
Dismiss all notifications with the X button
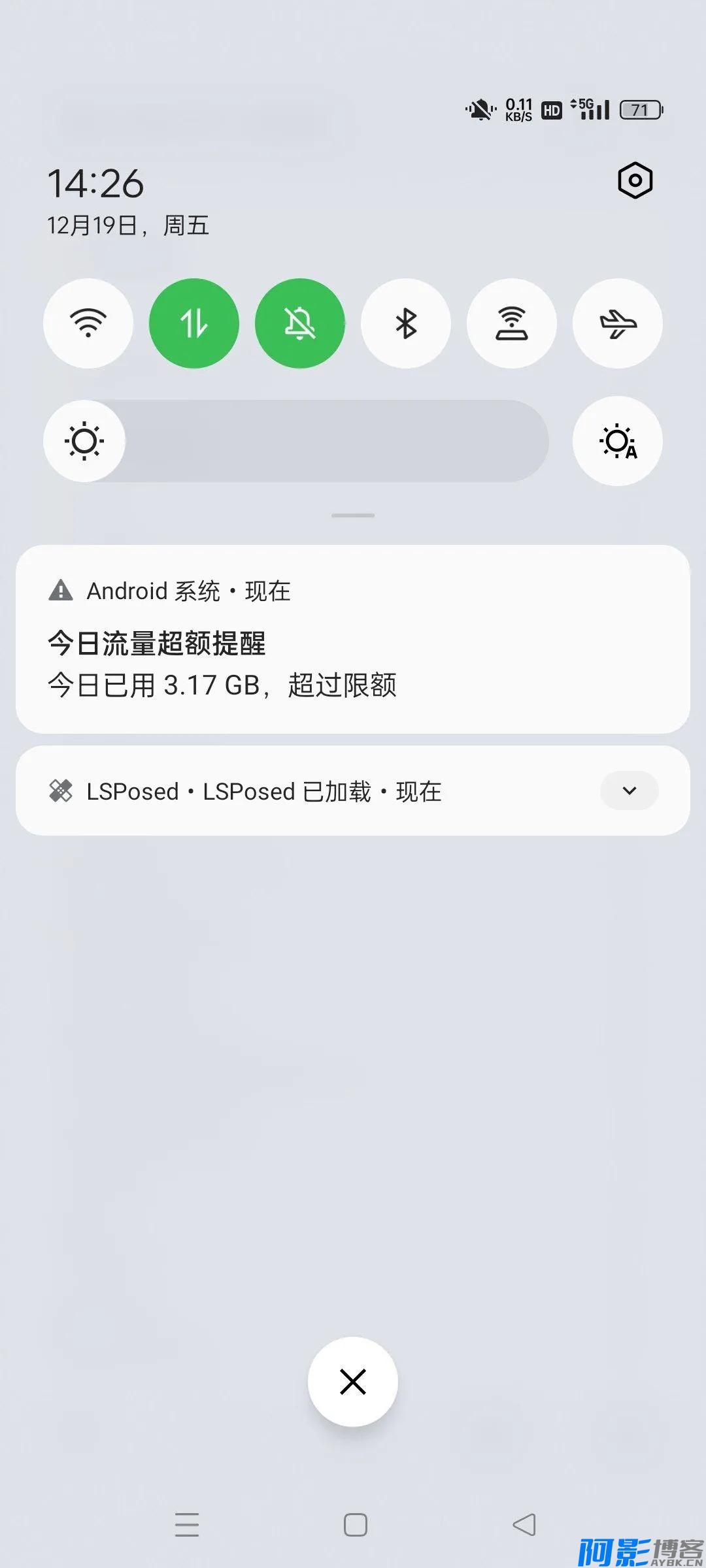(x=352, y=1382)
